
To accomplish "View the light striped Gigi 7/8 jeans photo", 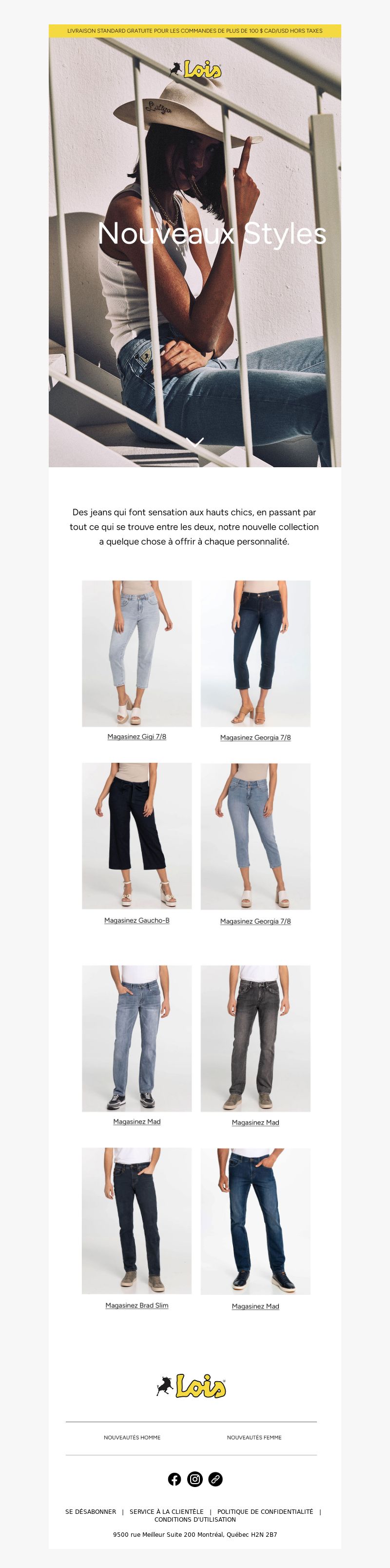I will (x=137, y=653).
